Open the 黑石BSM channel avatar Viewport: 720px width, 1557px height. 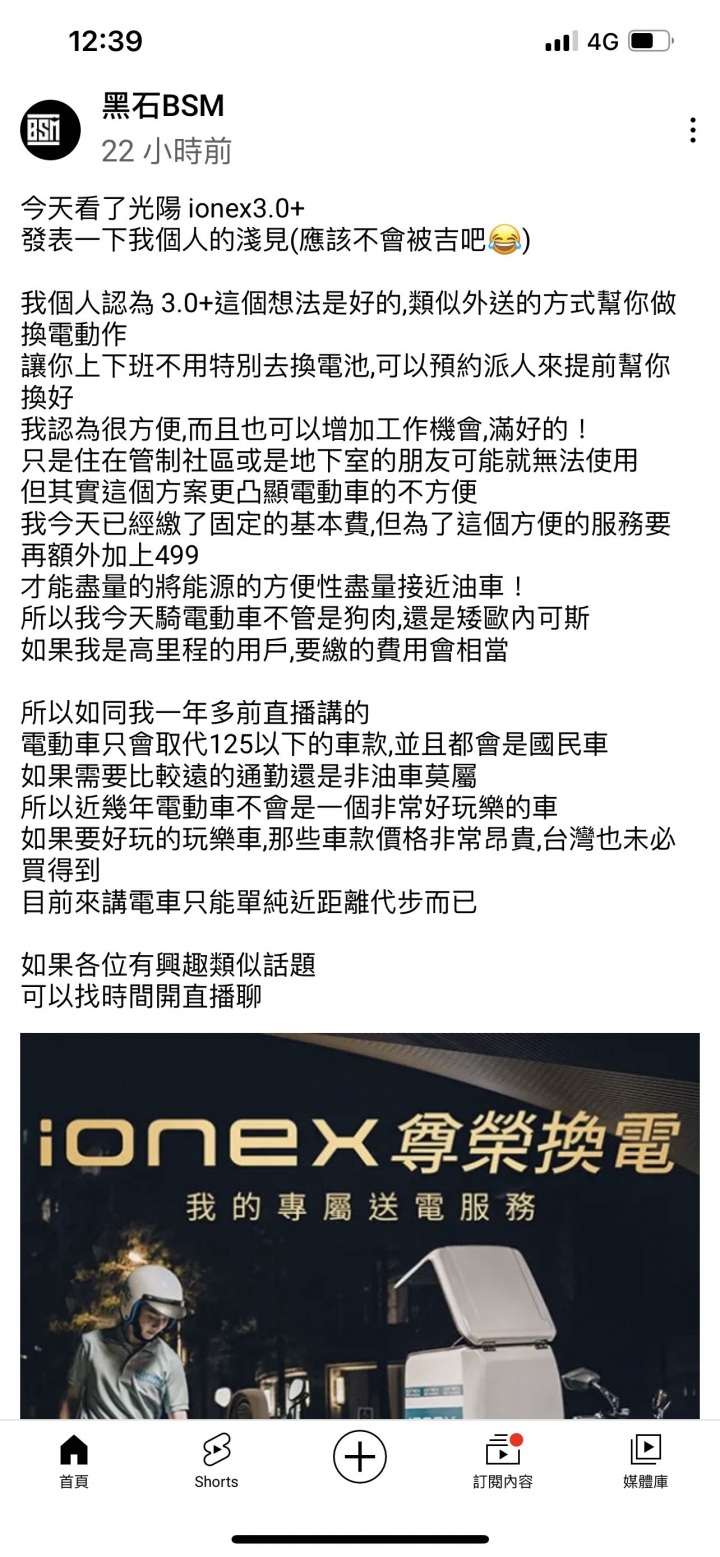[50, 130]
